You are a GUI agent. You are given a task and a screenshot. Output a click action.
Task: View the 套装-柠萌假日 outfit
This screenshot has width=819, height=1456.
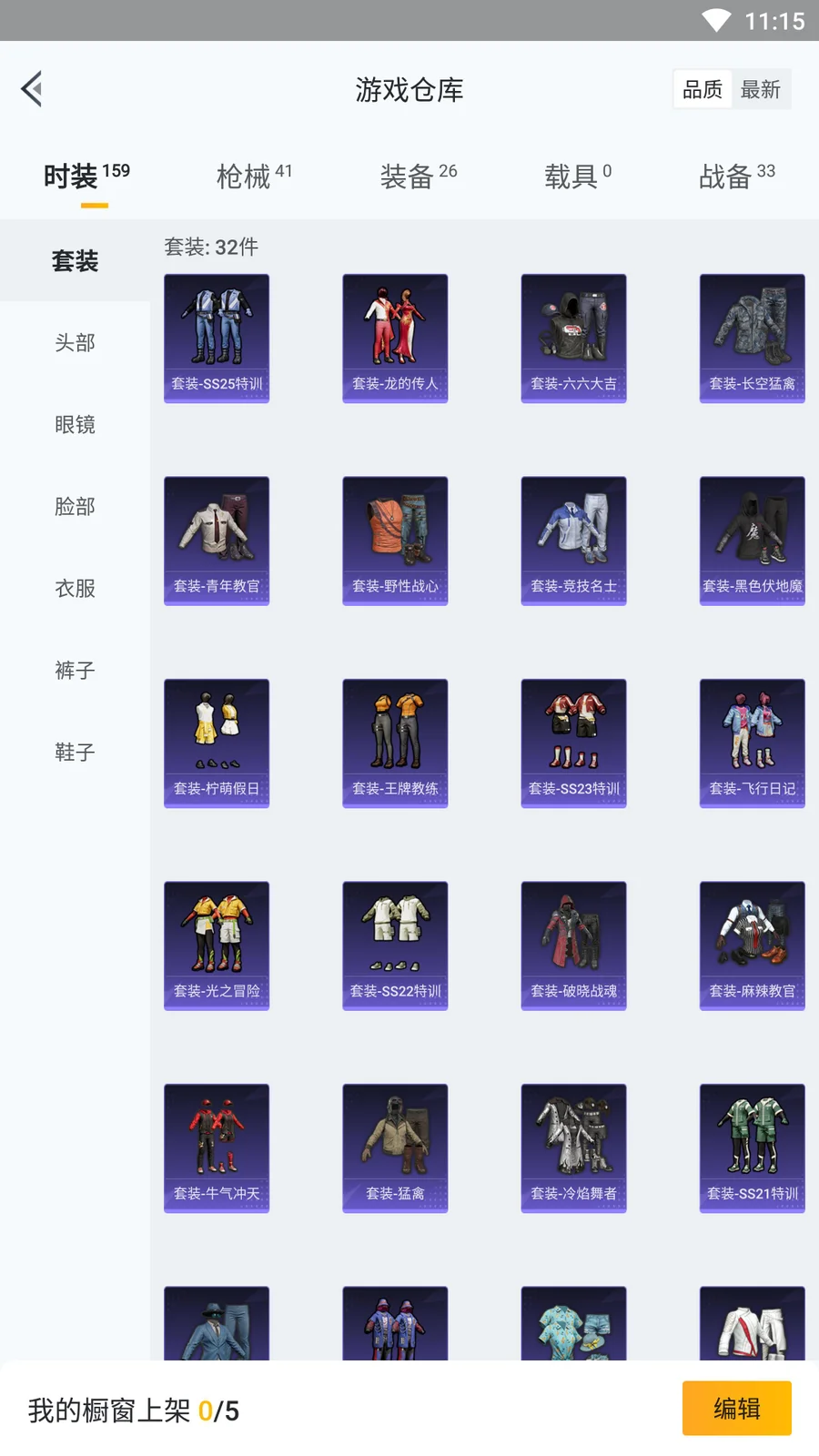217,743
